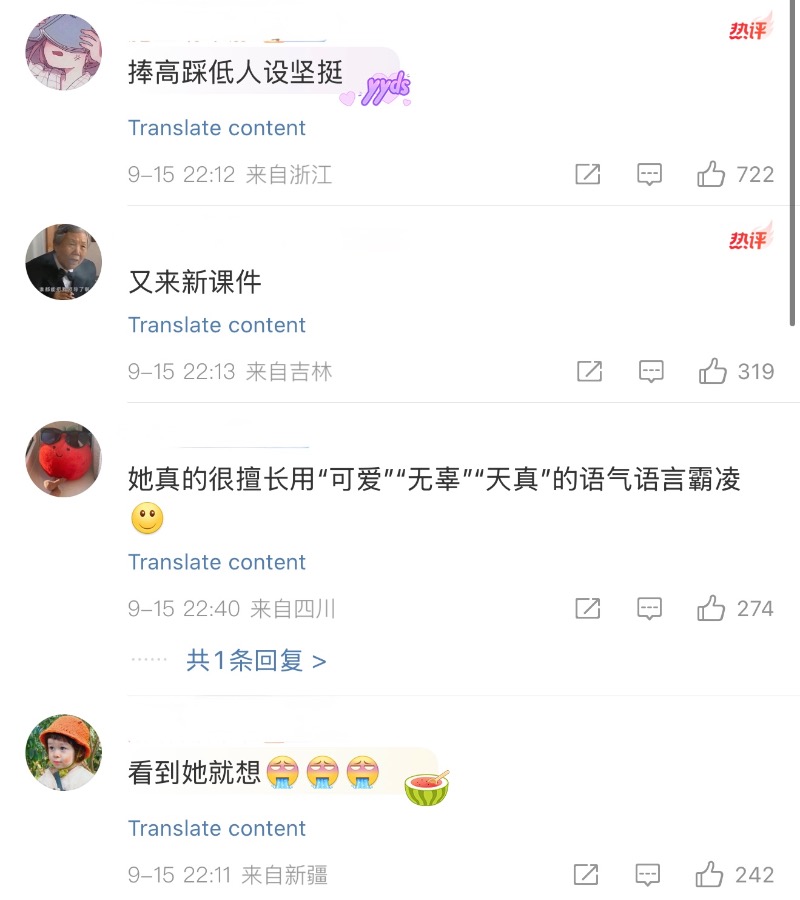The image size is (800, 900).
Task: Expand 共1条回复 replies
Action: point(256,661)
